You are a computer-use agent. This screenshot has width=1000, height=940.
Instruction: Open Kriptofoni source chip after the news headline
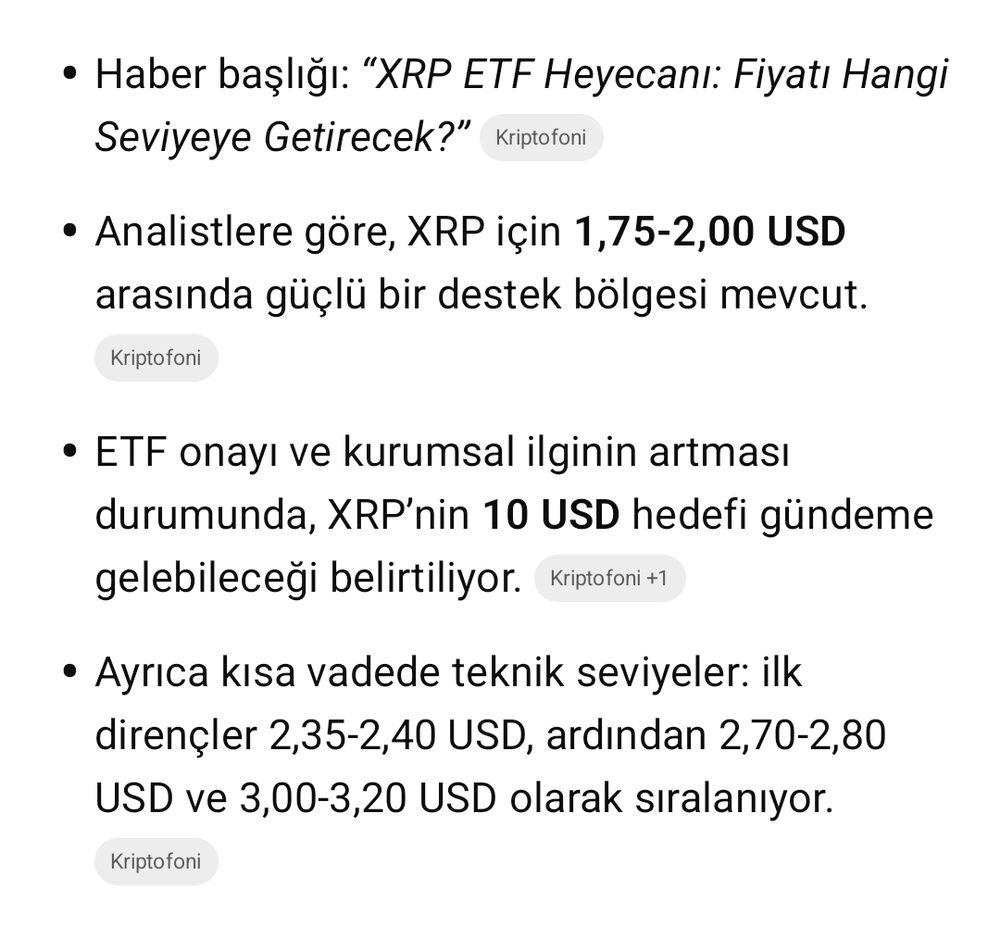[541, 138]
